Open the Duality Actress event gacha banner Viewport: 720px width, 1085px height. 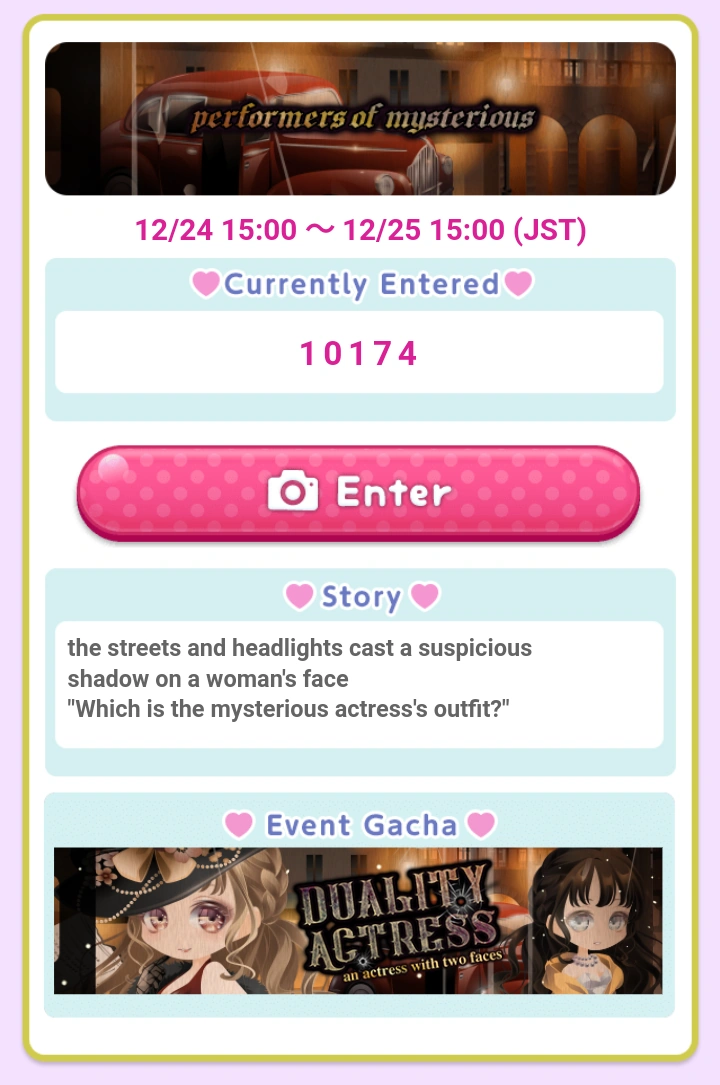point(358,920)
